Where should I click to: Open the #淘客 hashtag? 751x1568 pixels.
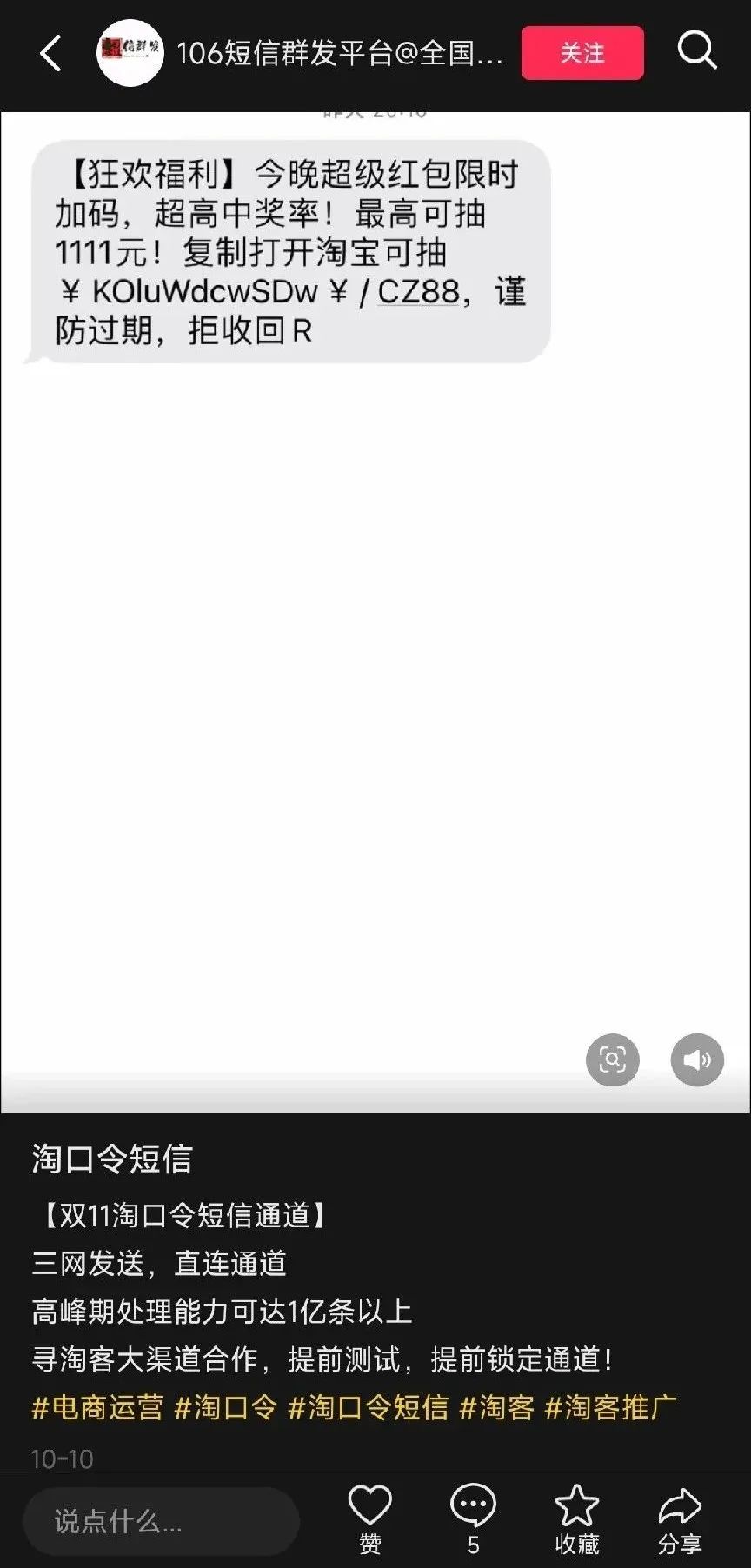pos(496,1406)
